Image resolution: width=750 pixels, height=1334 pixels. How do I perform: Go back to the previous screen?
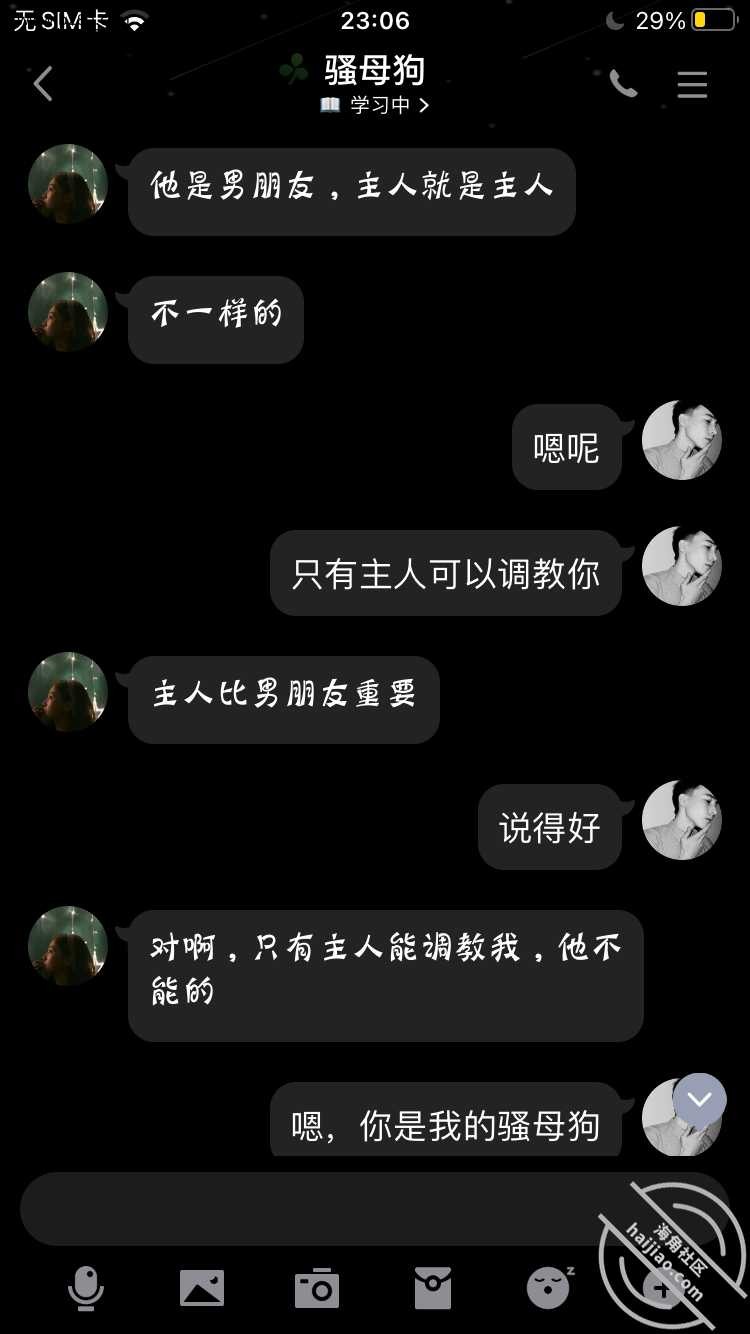coord(43,85)
